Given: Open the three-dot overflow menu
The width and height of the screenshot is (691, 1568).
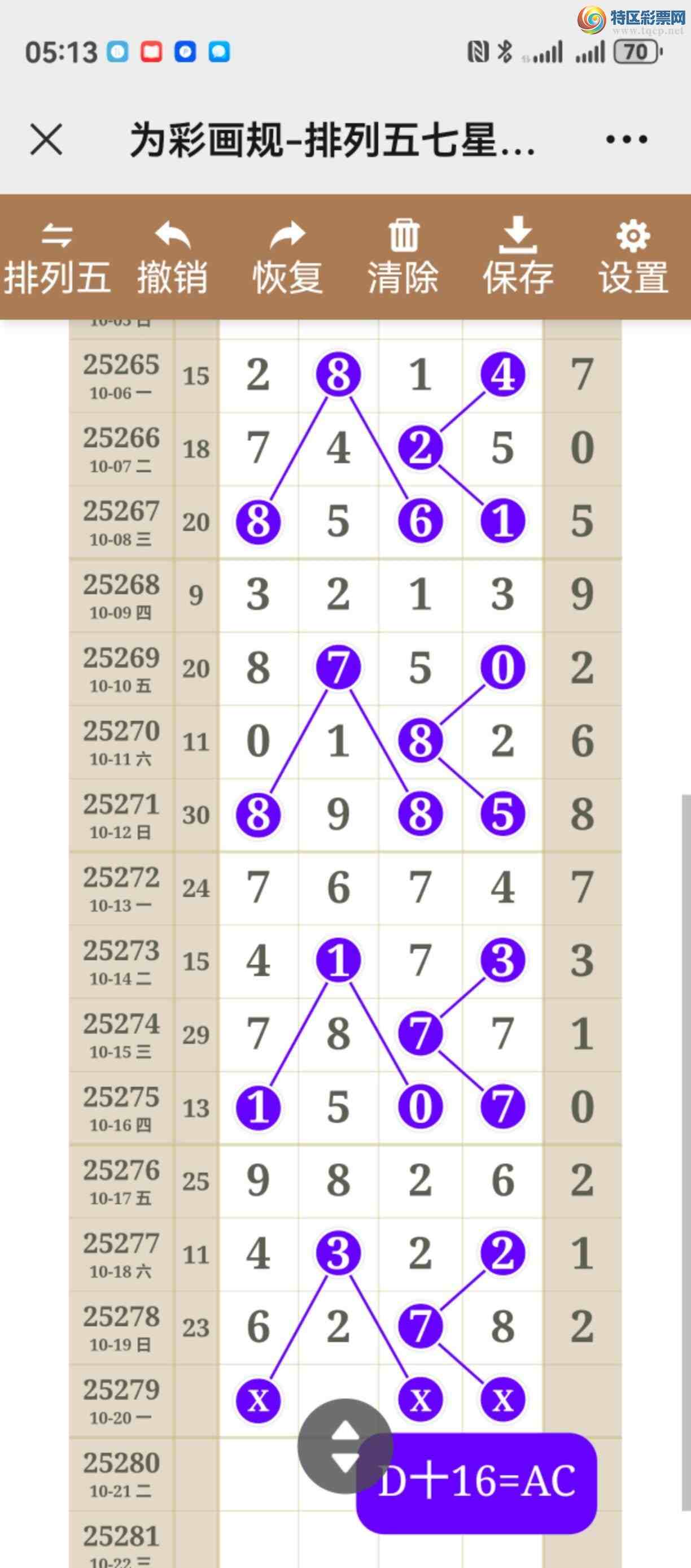Looking at the screenshot, I should (x=626, y=140).
